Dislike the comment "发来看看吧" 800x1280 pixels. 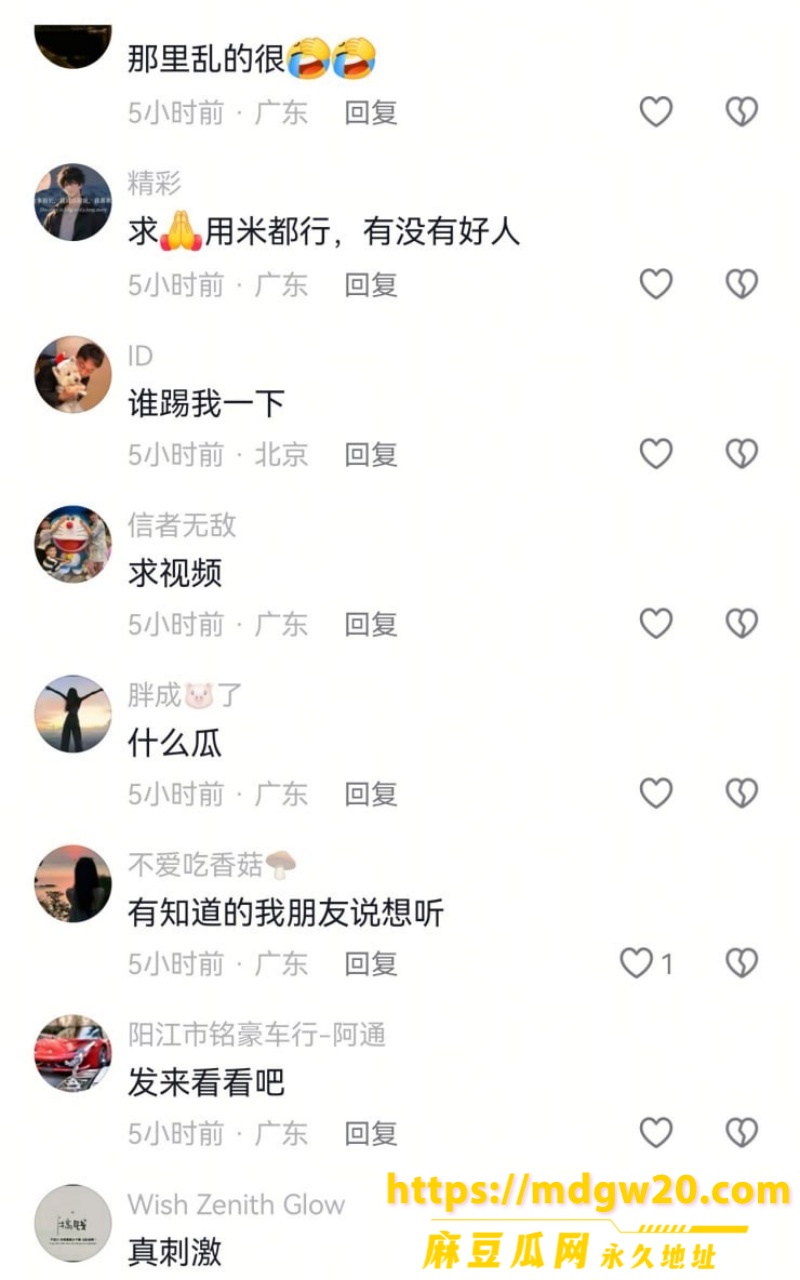pos(742,1133)
